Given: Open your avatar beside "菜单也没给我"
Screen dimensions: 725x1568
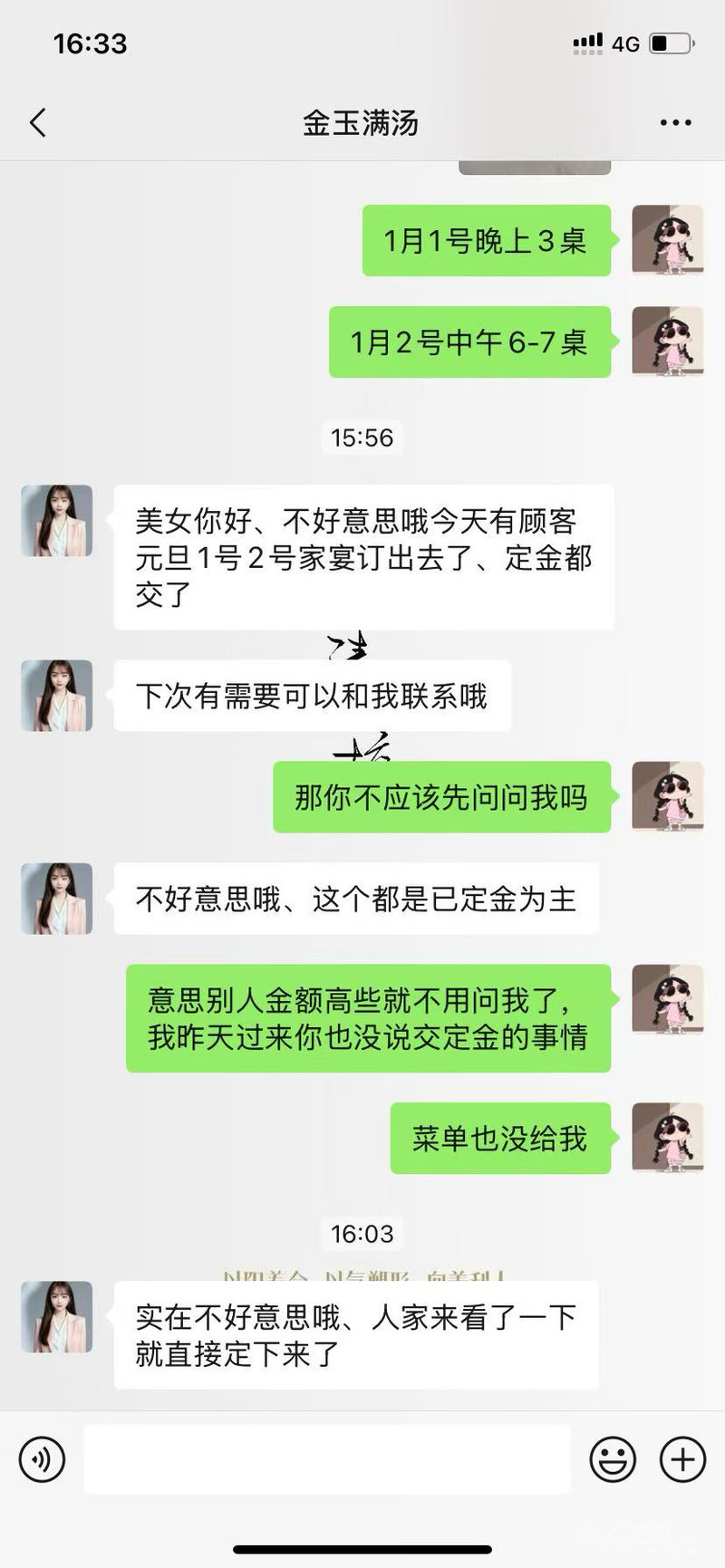Looking at the screenshot, I should 668,1138.
